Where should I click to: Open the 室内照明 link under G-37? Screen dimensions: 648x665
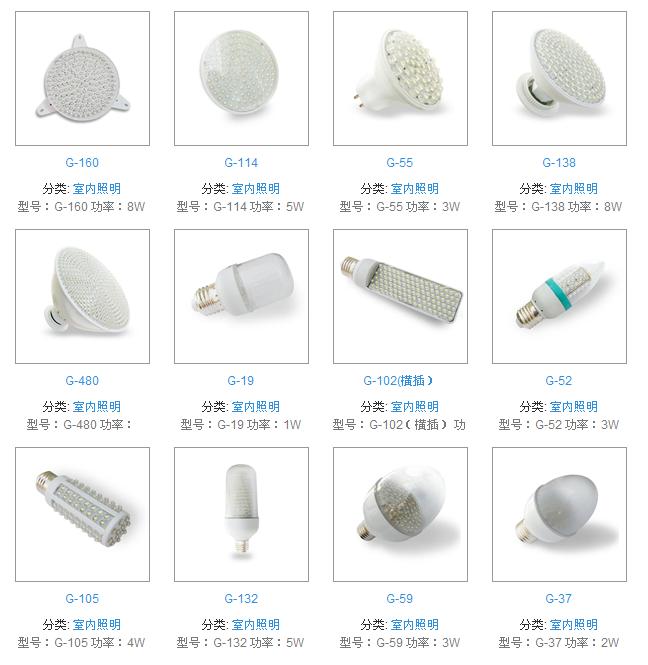pos(574,624)
